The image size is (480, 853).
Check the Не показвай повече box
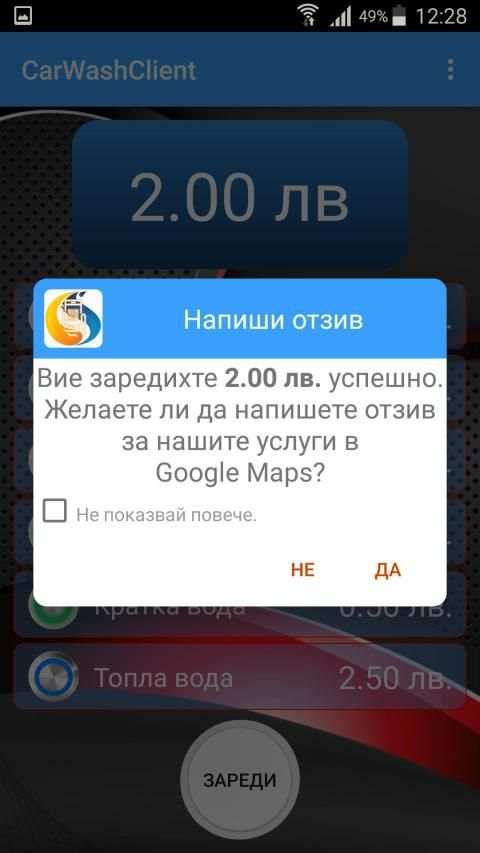point(55,511)
